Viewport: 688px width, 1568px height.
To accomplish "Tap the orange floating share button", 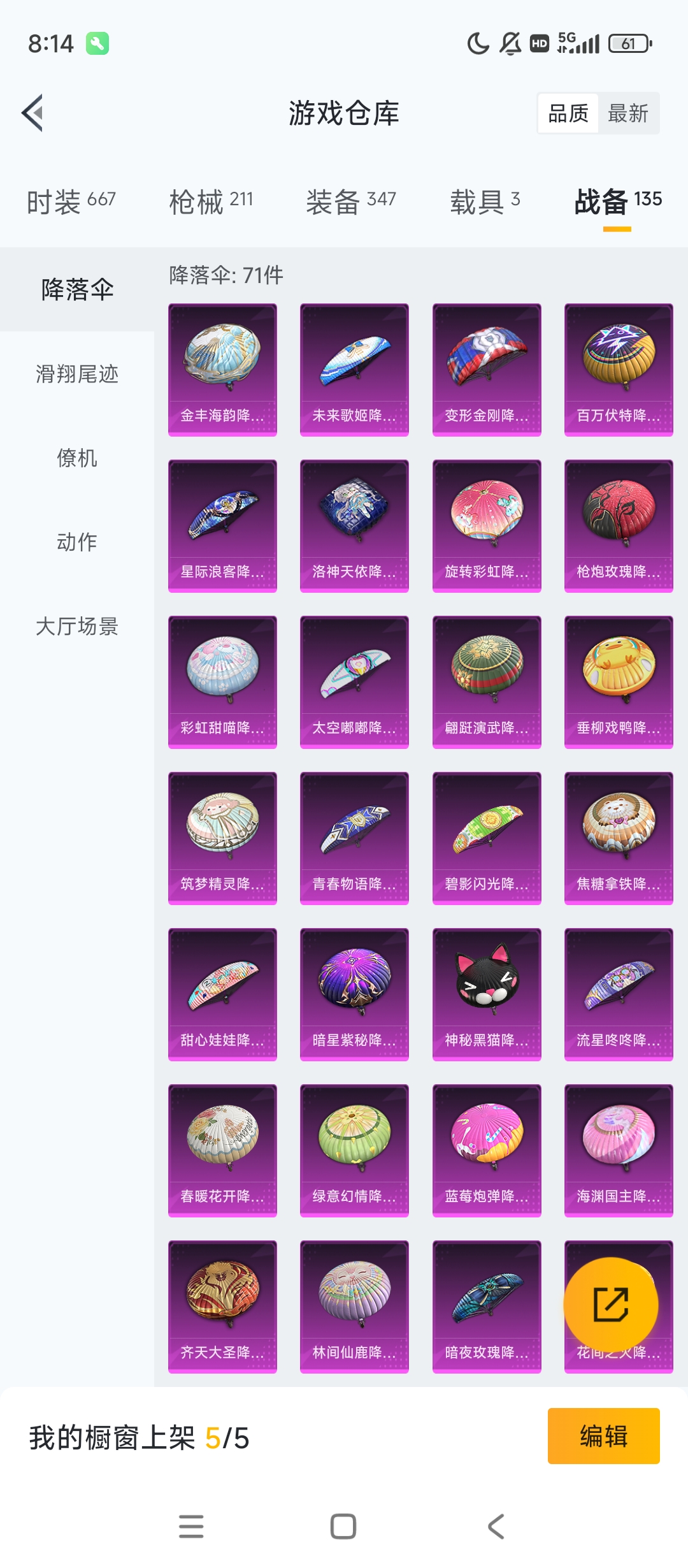I will 611,1304.
